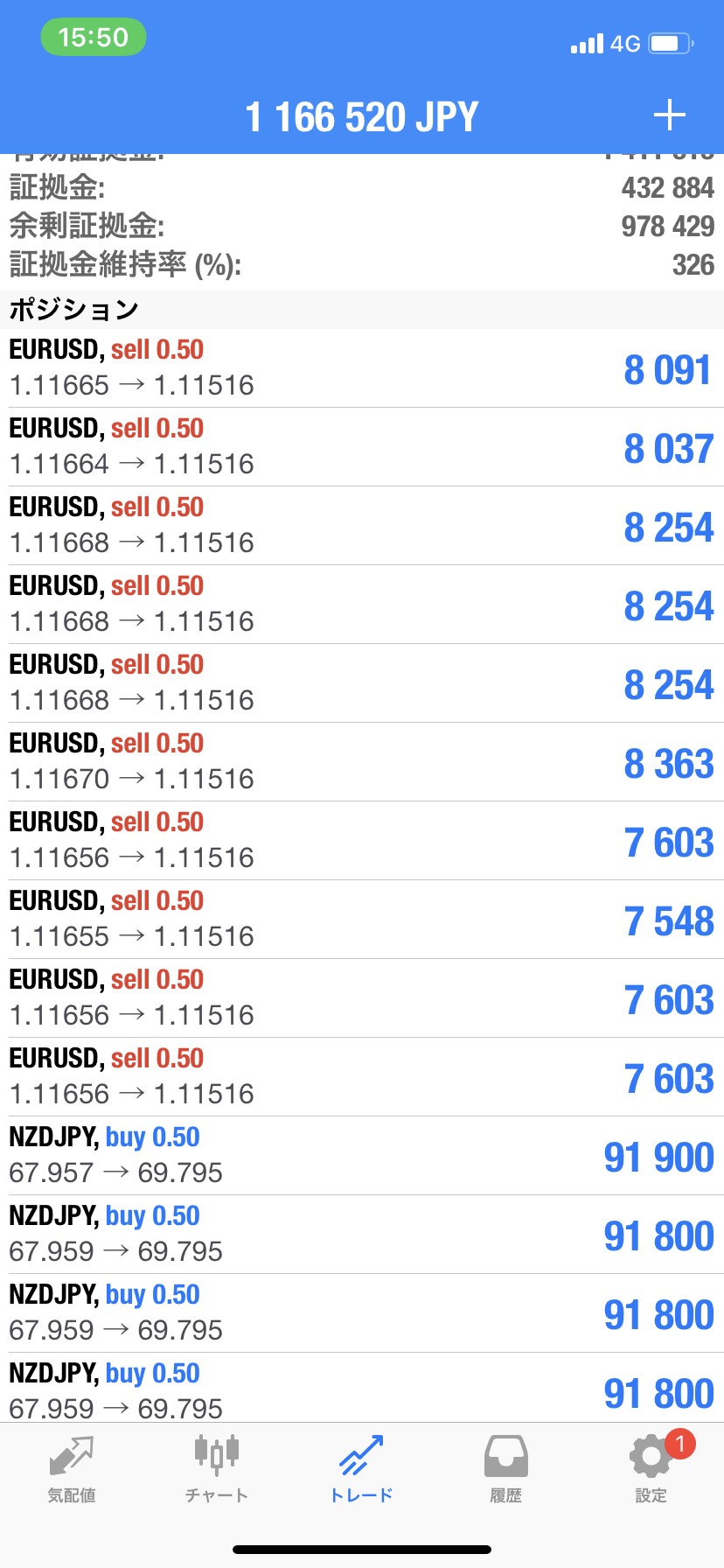Select the EURUSD position with profit 8 037
This screenshot has height=1568, width=724.
[x=362, y=447]
